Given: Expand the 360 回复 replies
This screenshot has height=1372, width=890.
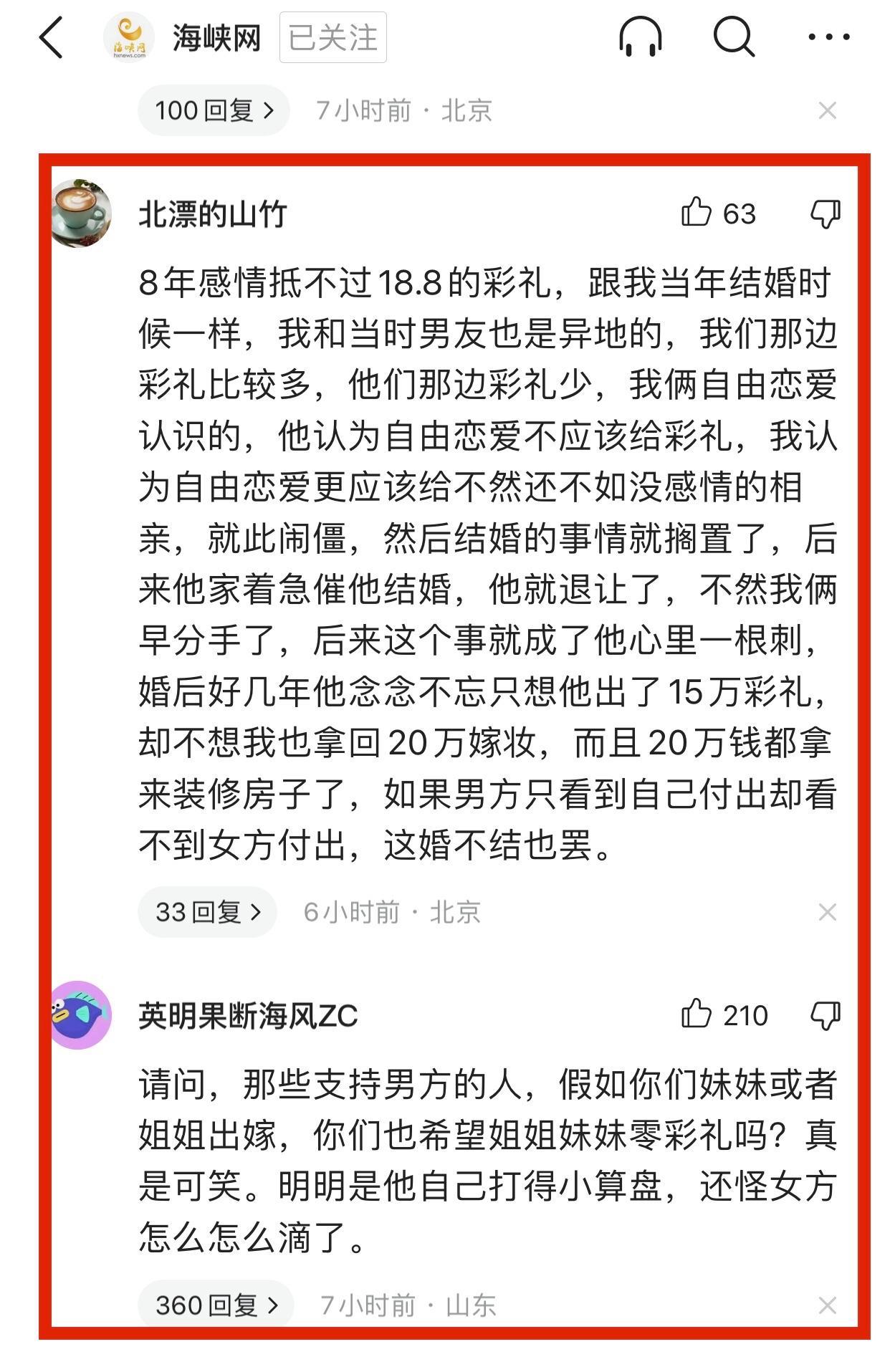Looking at the screenshot, I should click(216, 1305).
